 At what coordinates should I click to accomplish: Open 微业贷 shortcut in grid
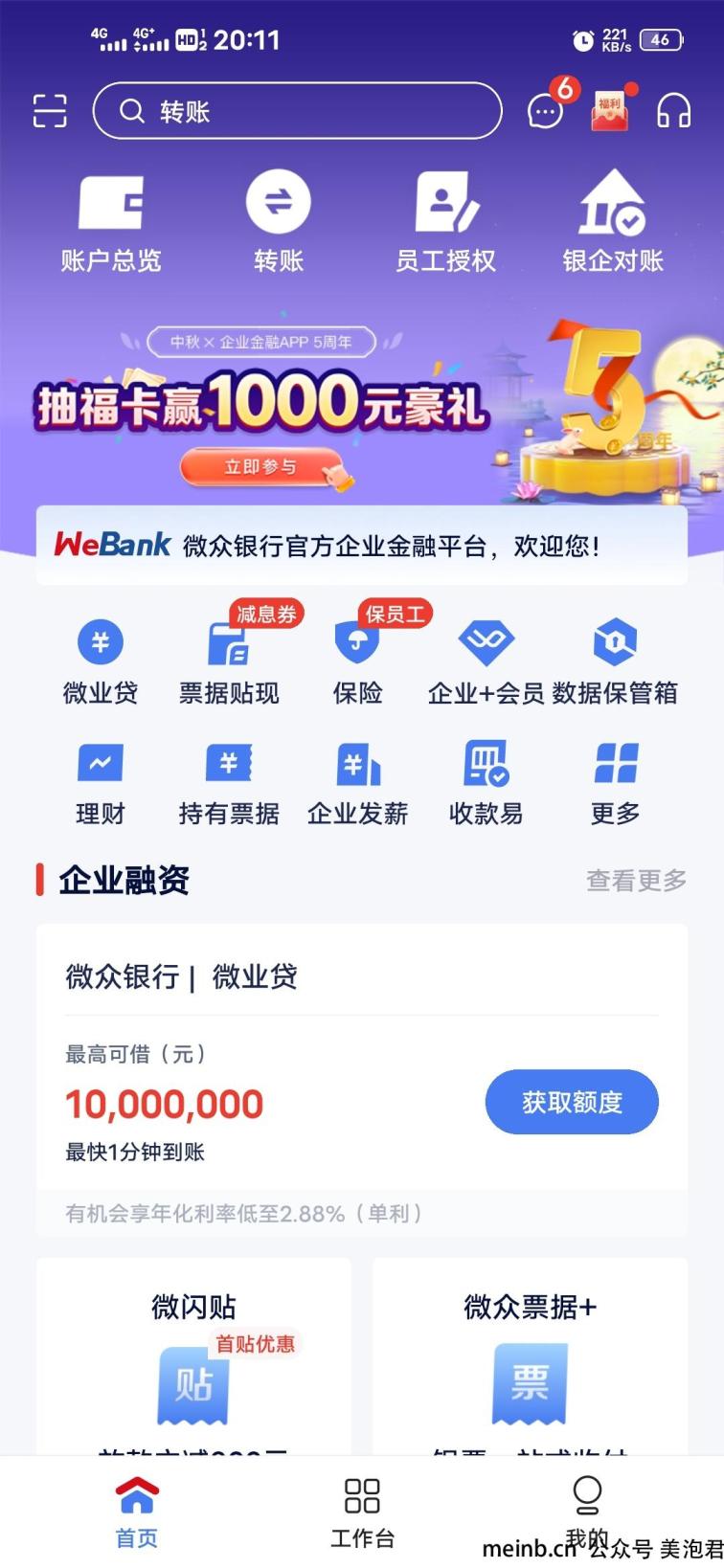[100, 662]
